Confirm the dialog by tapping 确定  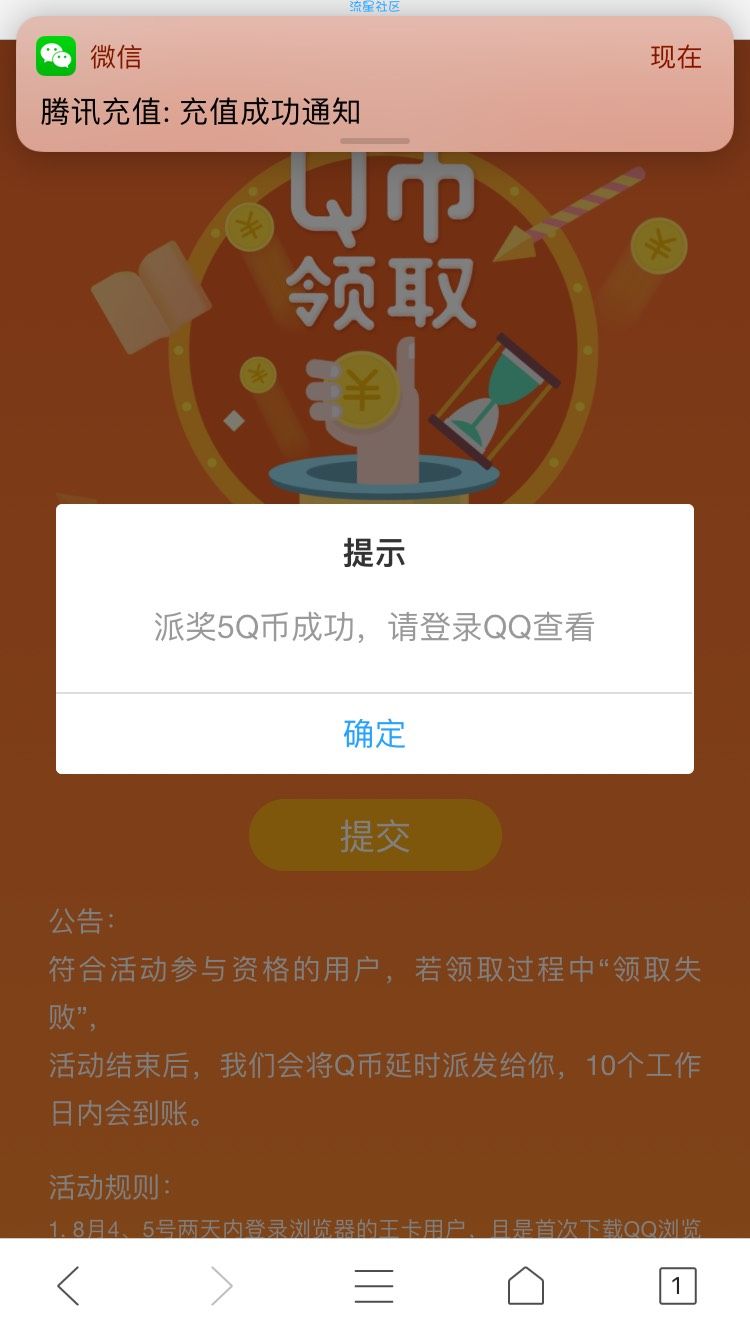(x=374, y=734)
